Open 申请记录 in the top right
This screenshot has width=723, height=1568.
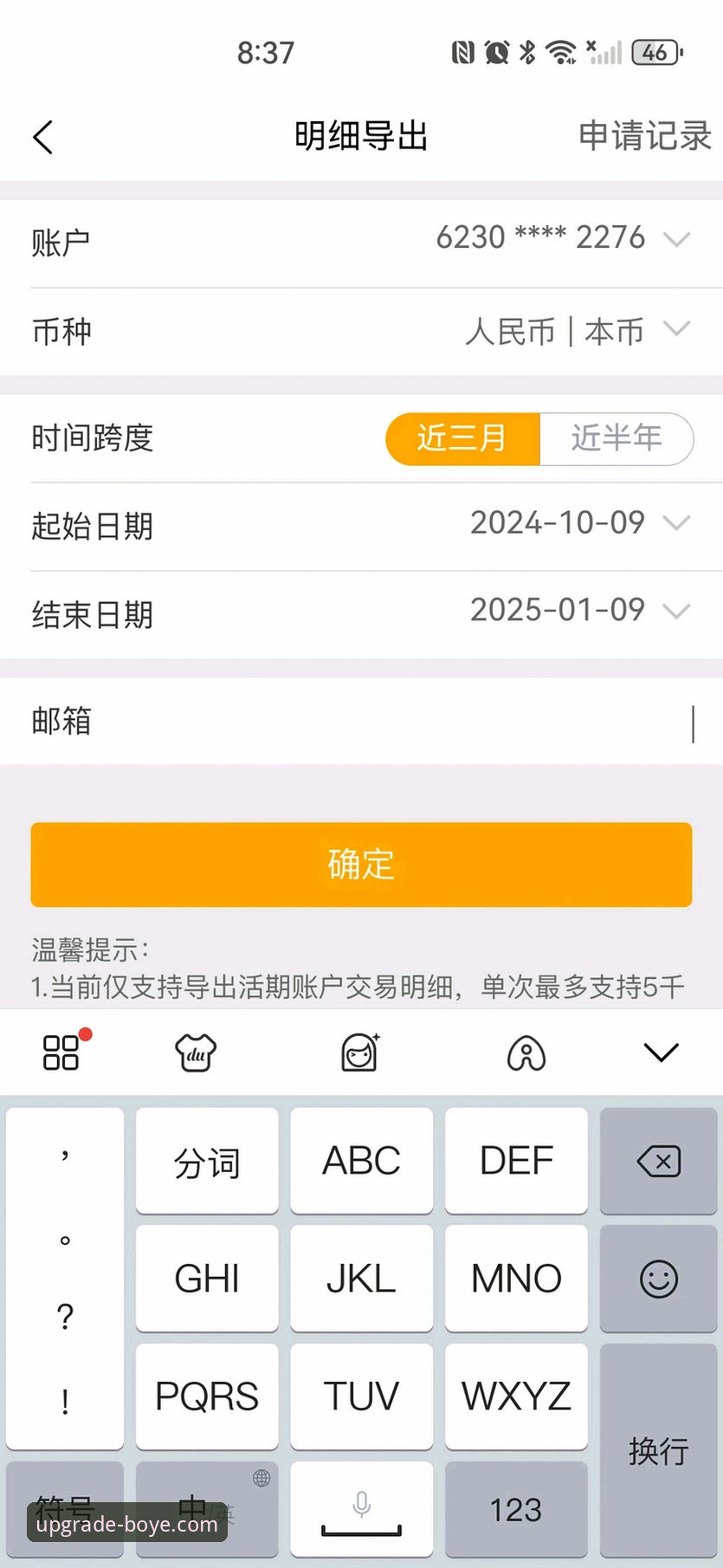[x=644, y=137]
